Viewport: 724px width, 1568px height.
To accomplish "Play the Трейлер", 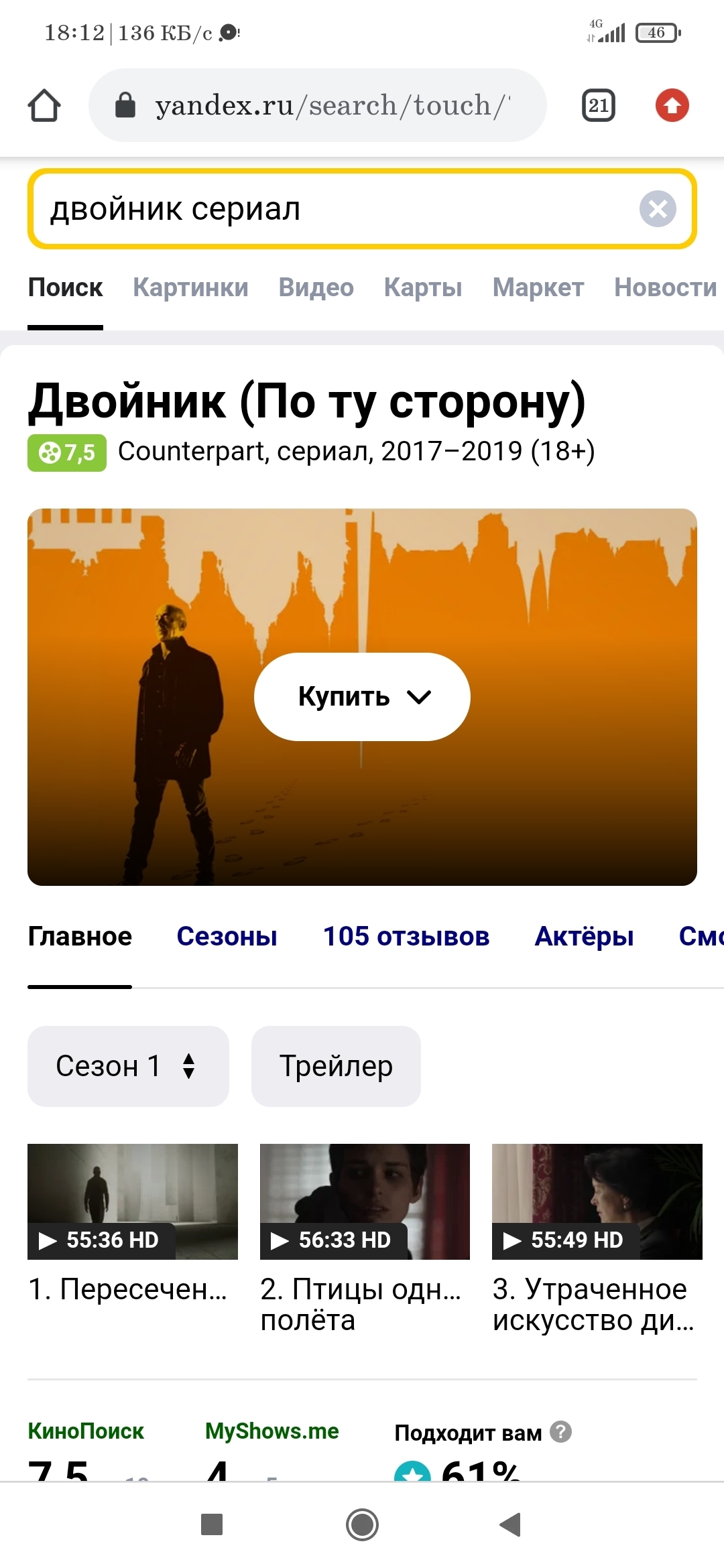I will click(336, 1066).
